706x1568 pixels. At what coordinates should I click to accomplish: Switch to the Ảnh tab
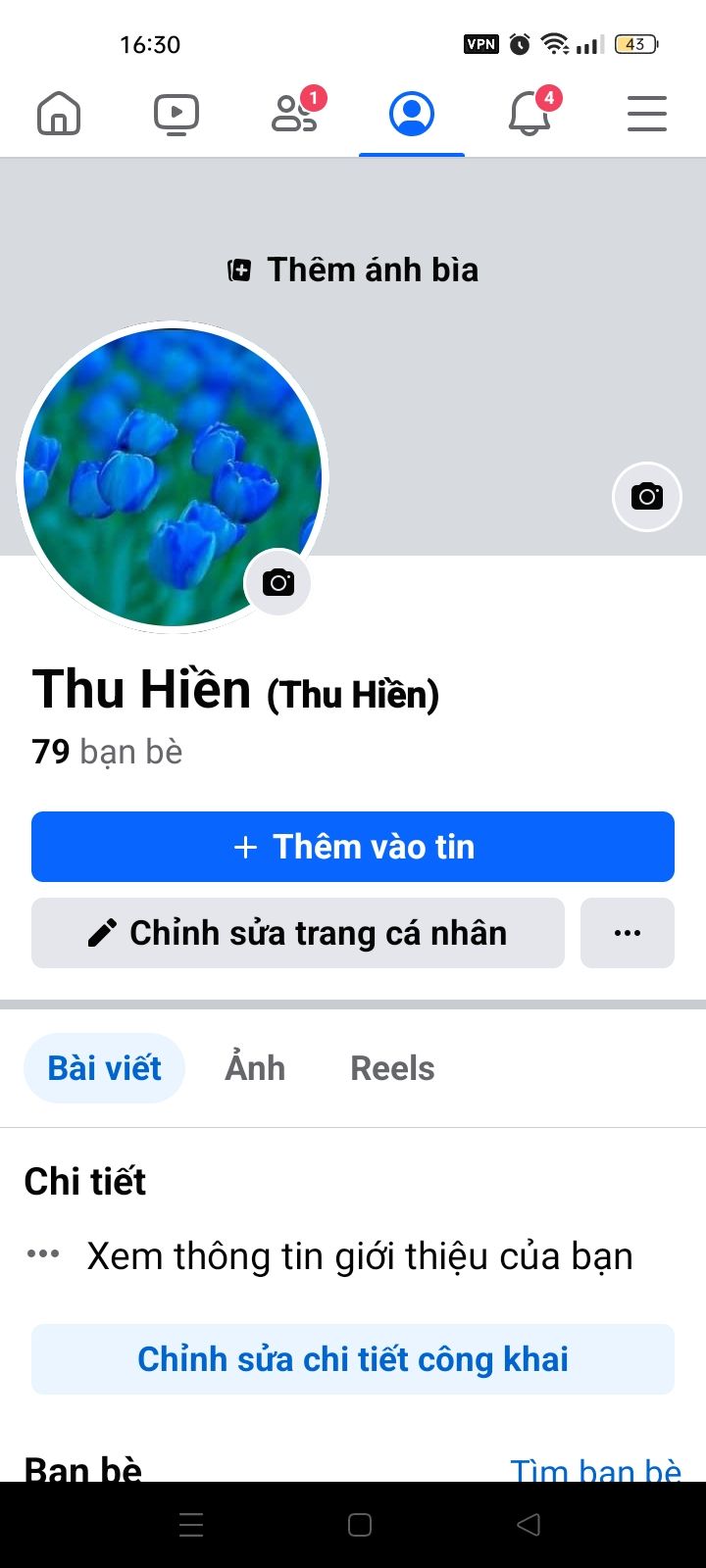click(255, 1068)
